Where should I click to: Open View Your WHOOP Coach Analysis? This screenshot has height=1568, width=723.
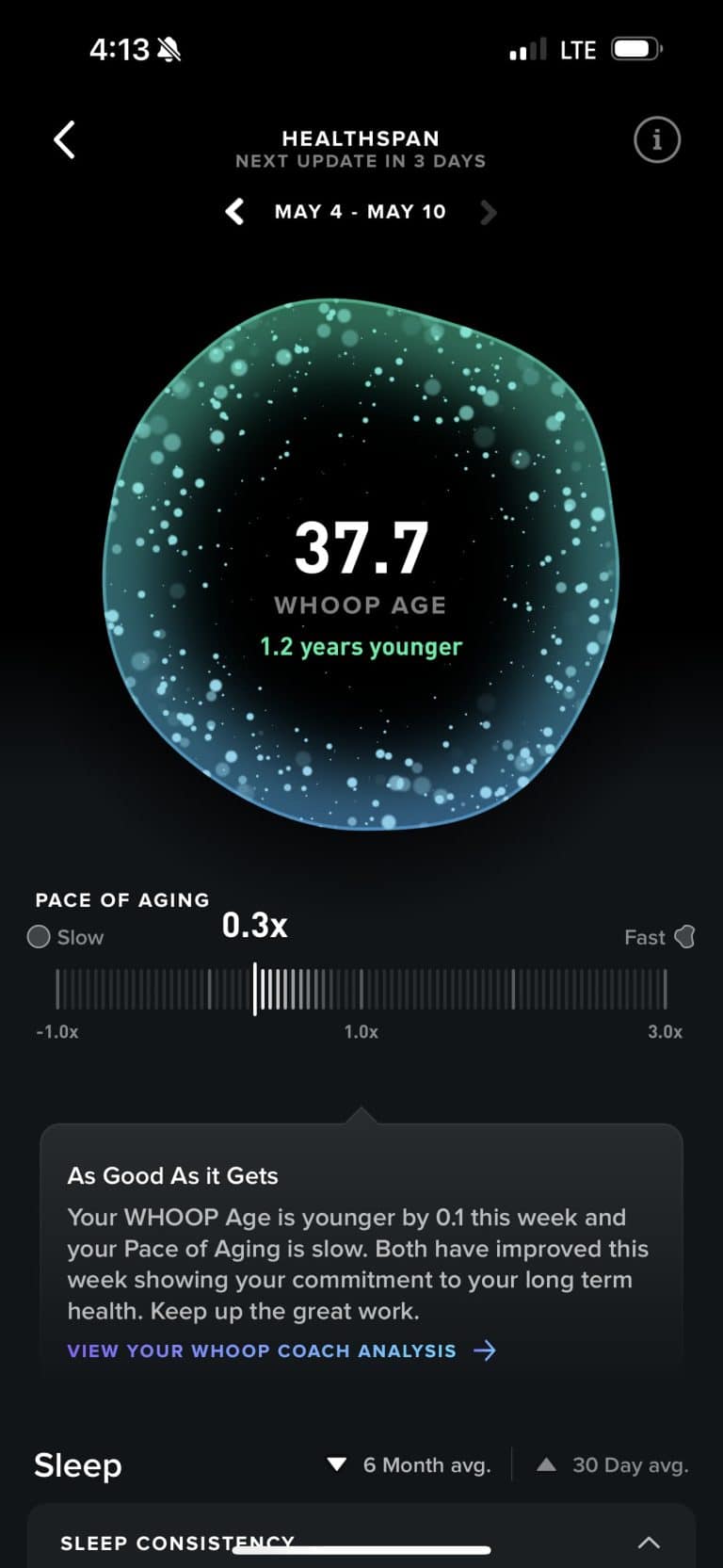(x=260, y=1350)
